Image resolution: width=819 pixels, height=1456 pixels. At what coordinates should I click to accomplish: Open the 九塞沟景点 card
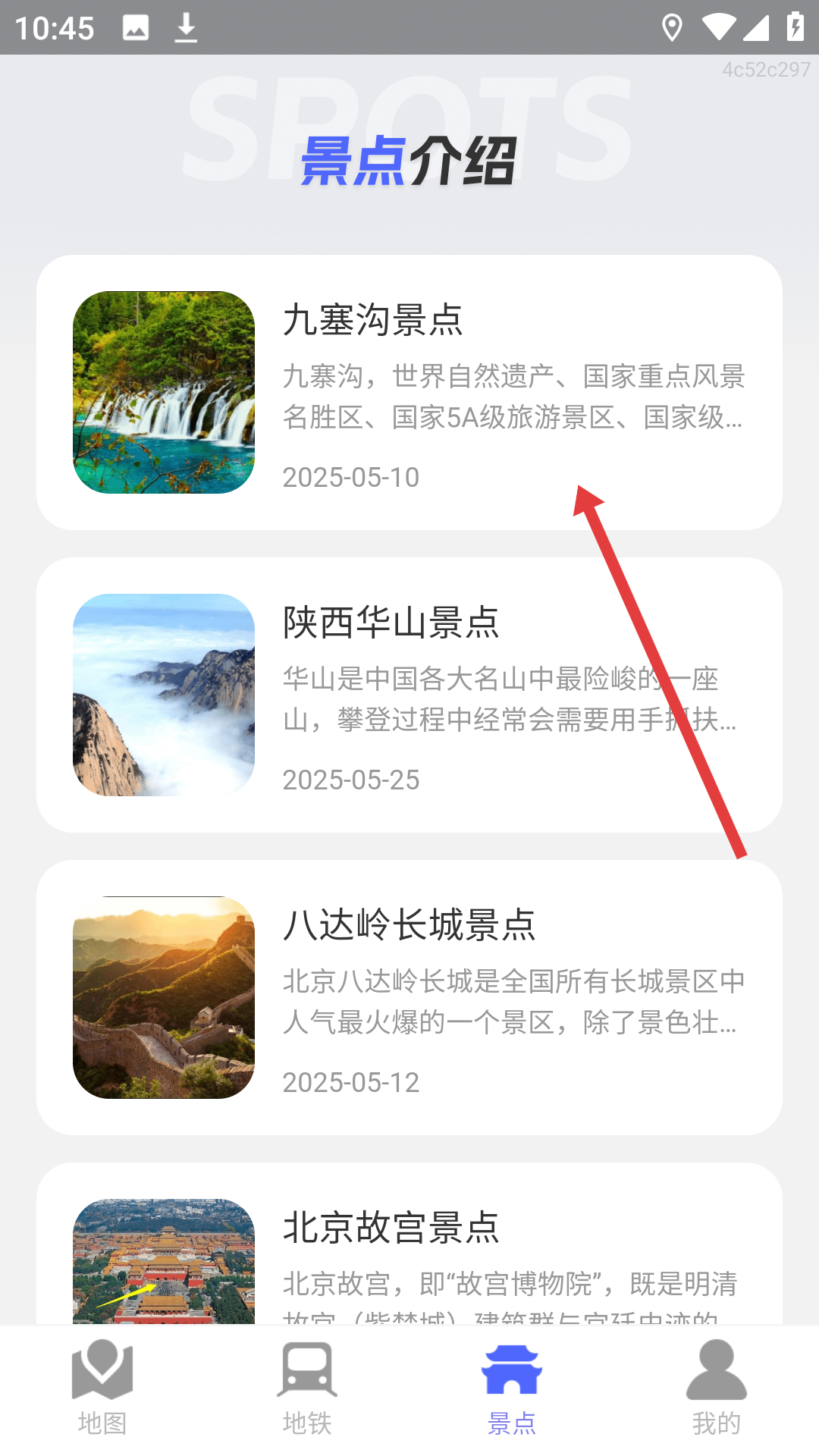(x=409, y=392)
